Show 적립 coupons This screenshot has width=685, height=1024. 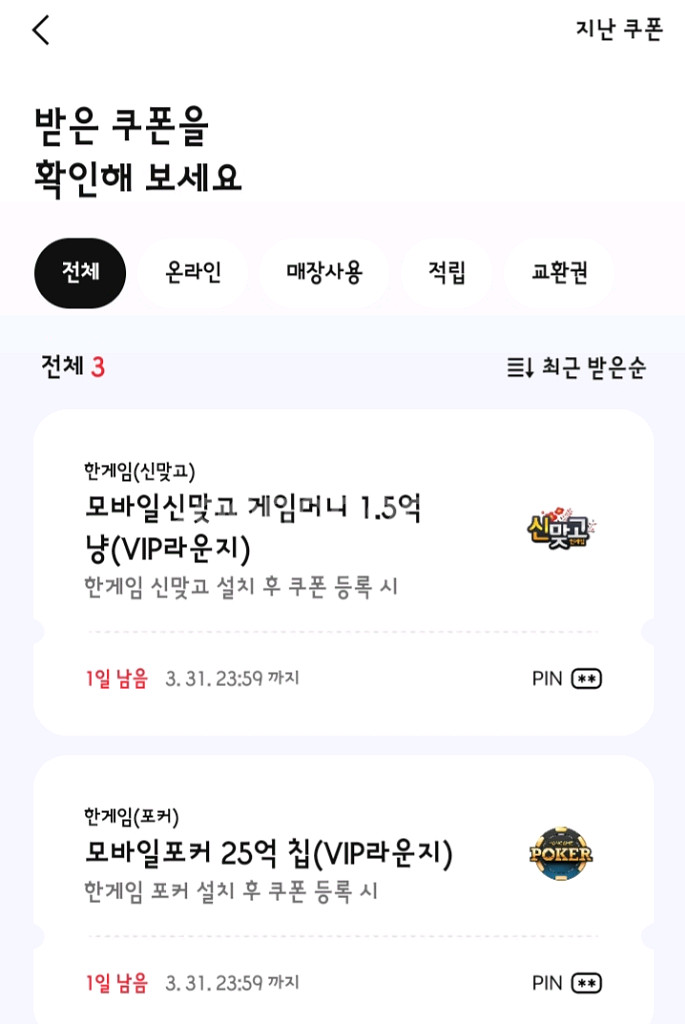pyautogui.click(x=446, y=273)
